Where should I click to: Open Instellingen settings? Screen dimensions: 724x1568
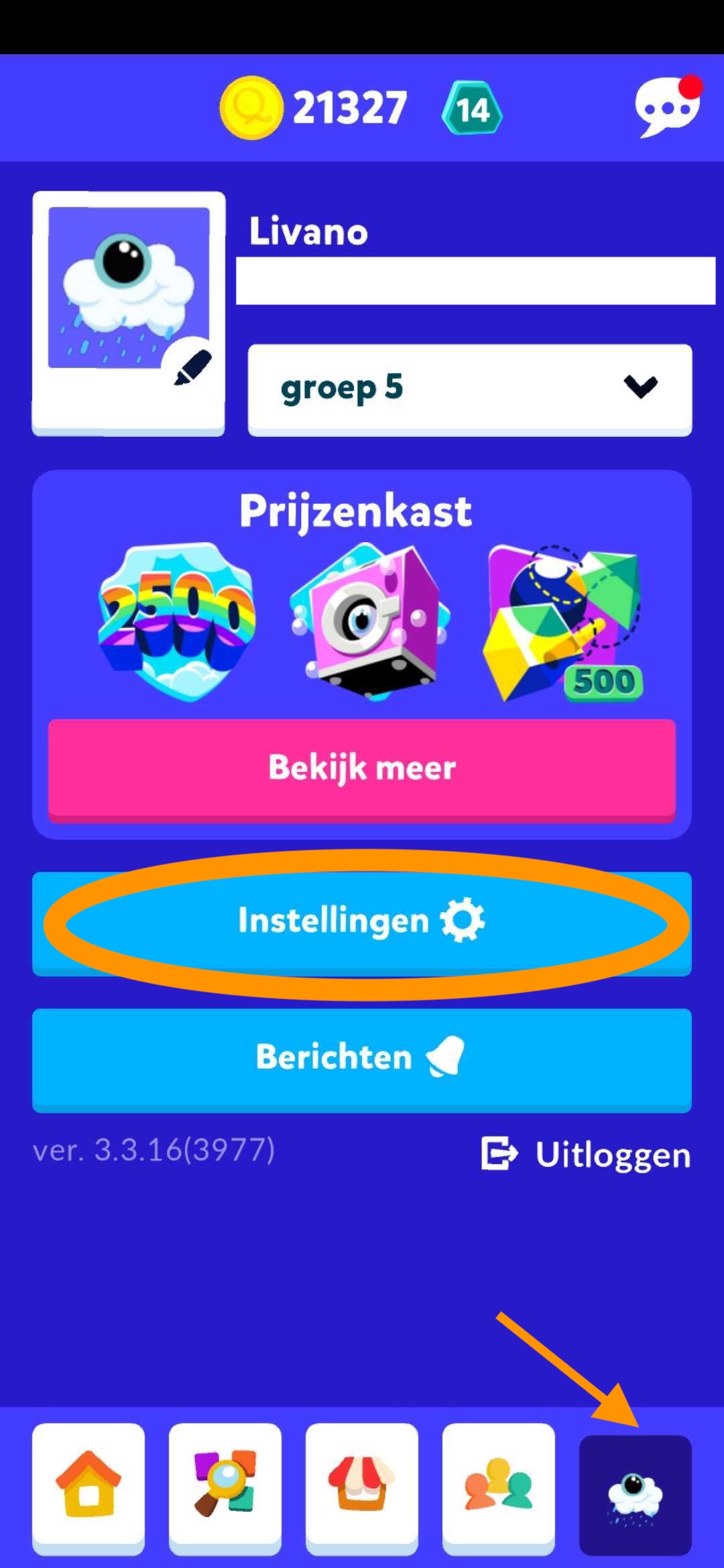click(x=362, y=921)
